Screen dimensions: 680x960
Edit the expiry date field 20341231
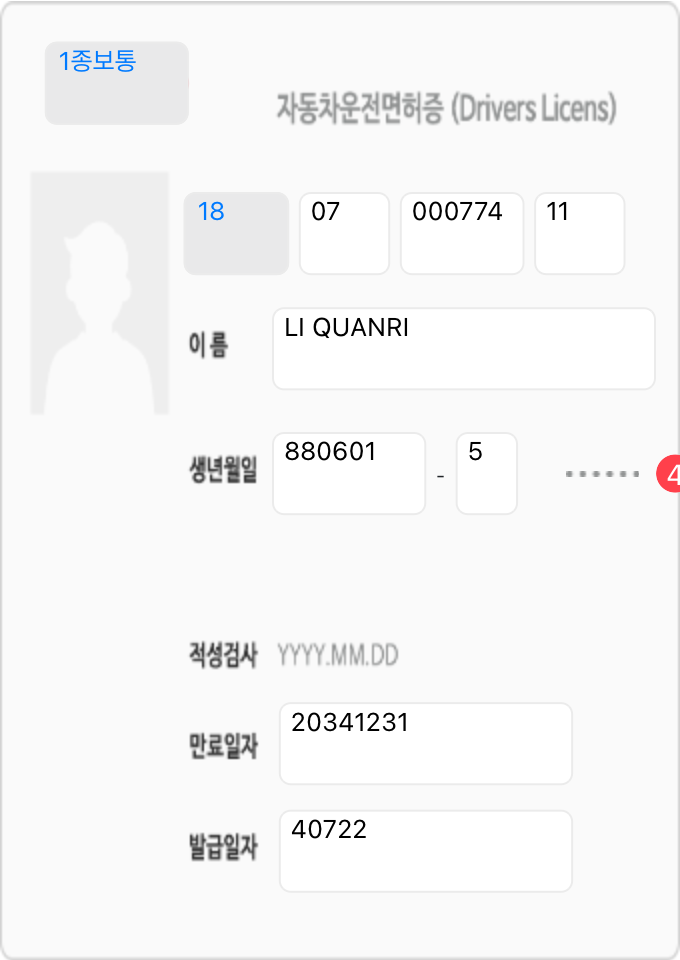click(x=425, y=743)
